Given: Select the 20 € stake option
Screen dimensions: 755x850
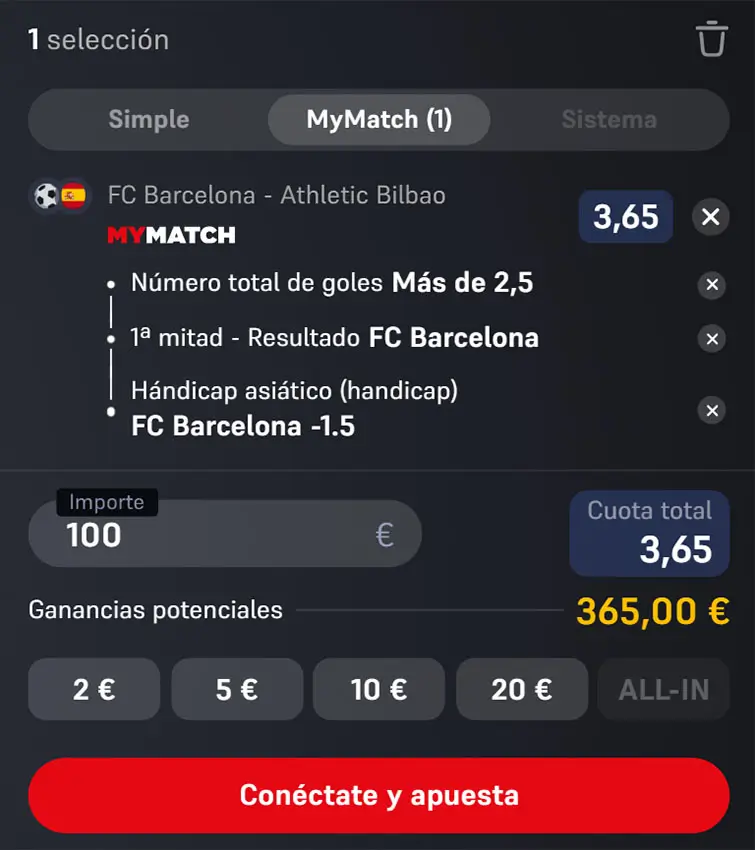Looking at the screenshot, I should pyautogui.click(x=521, y=689).
